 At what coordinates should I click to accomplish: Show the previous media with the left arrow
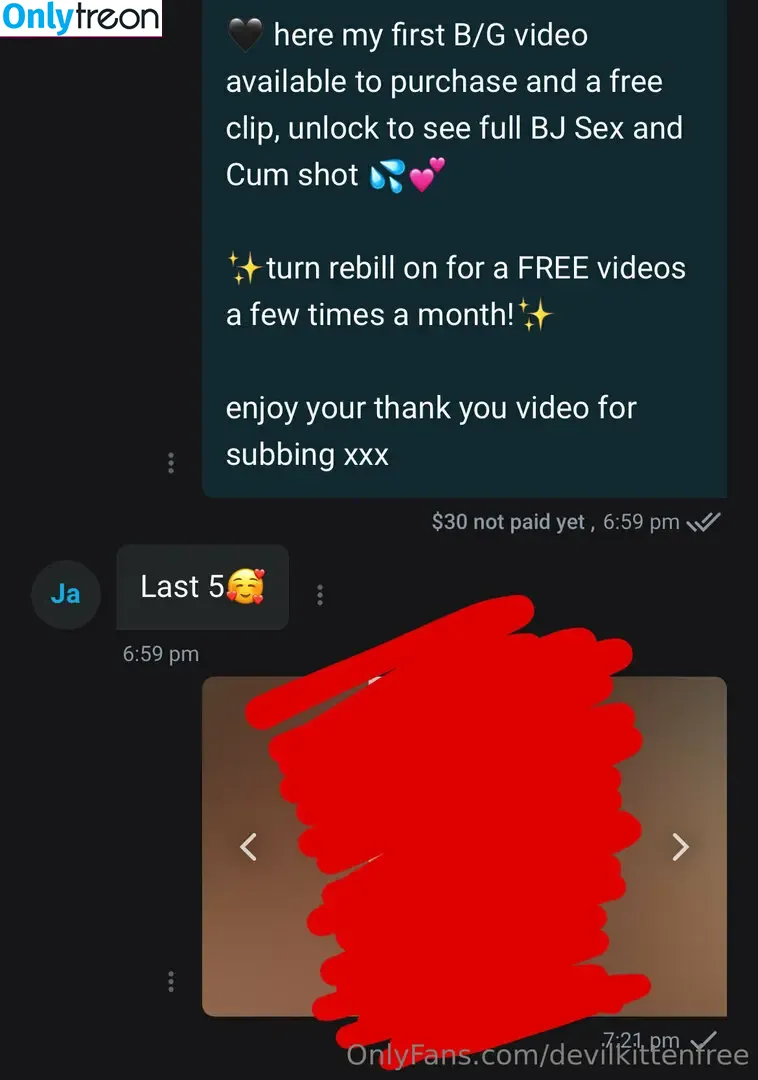[249, 847]
